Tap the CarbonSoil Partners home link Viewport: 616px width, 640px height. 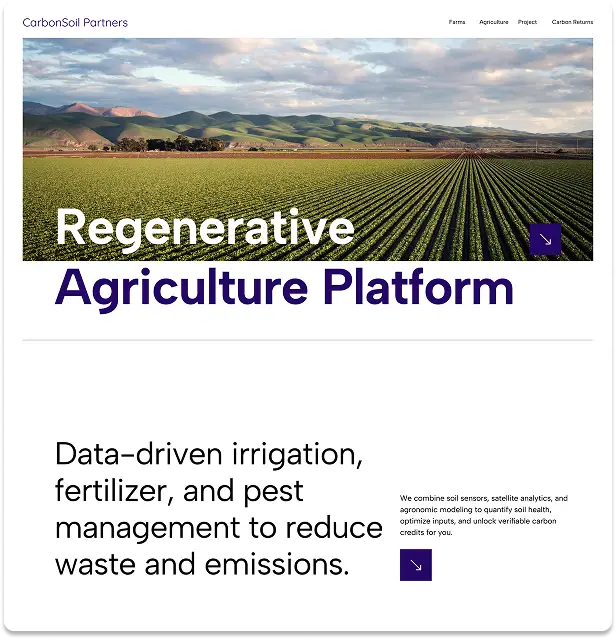click(x=75, y=22)
